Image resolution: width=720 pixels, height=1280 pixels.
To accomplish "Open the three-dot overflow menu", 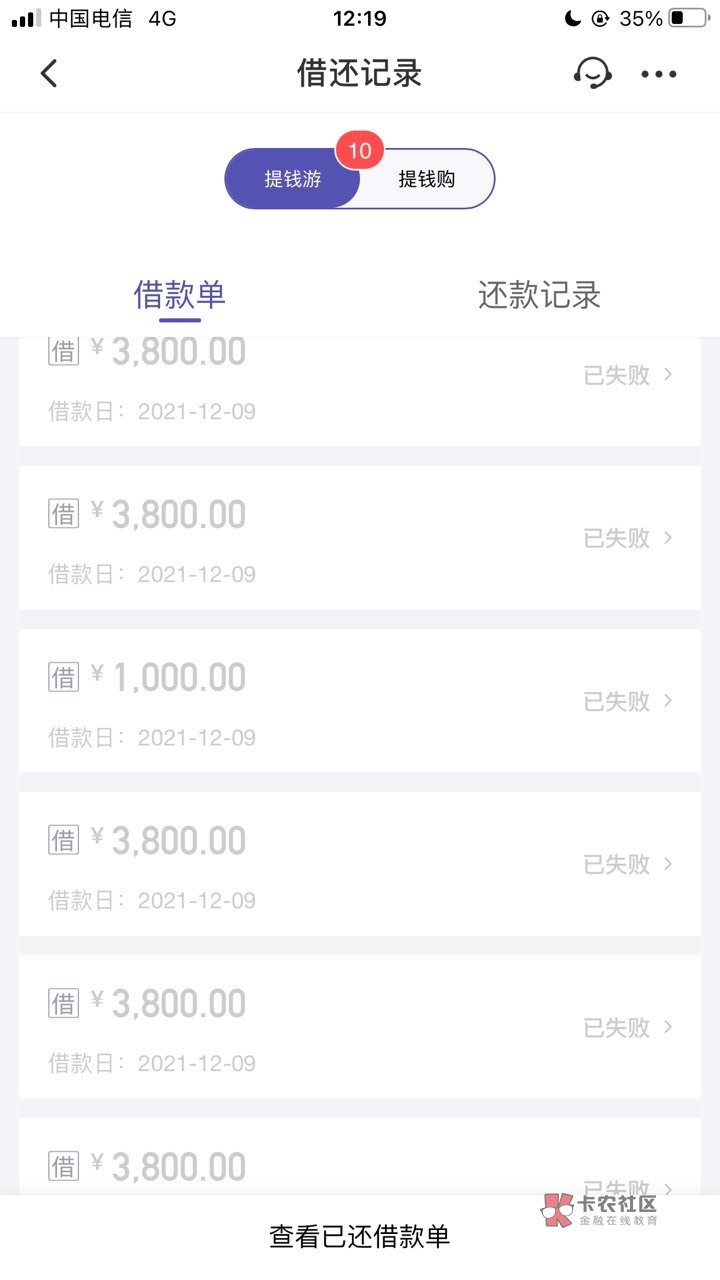I will click(x=659, y=74).
